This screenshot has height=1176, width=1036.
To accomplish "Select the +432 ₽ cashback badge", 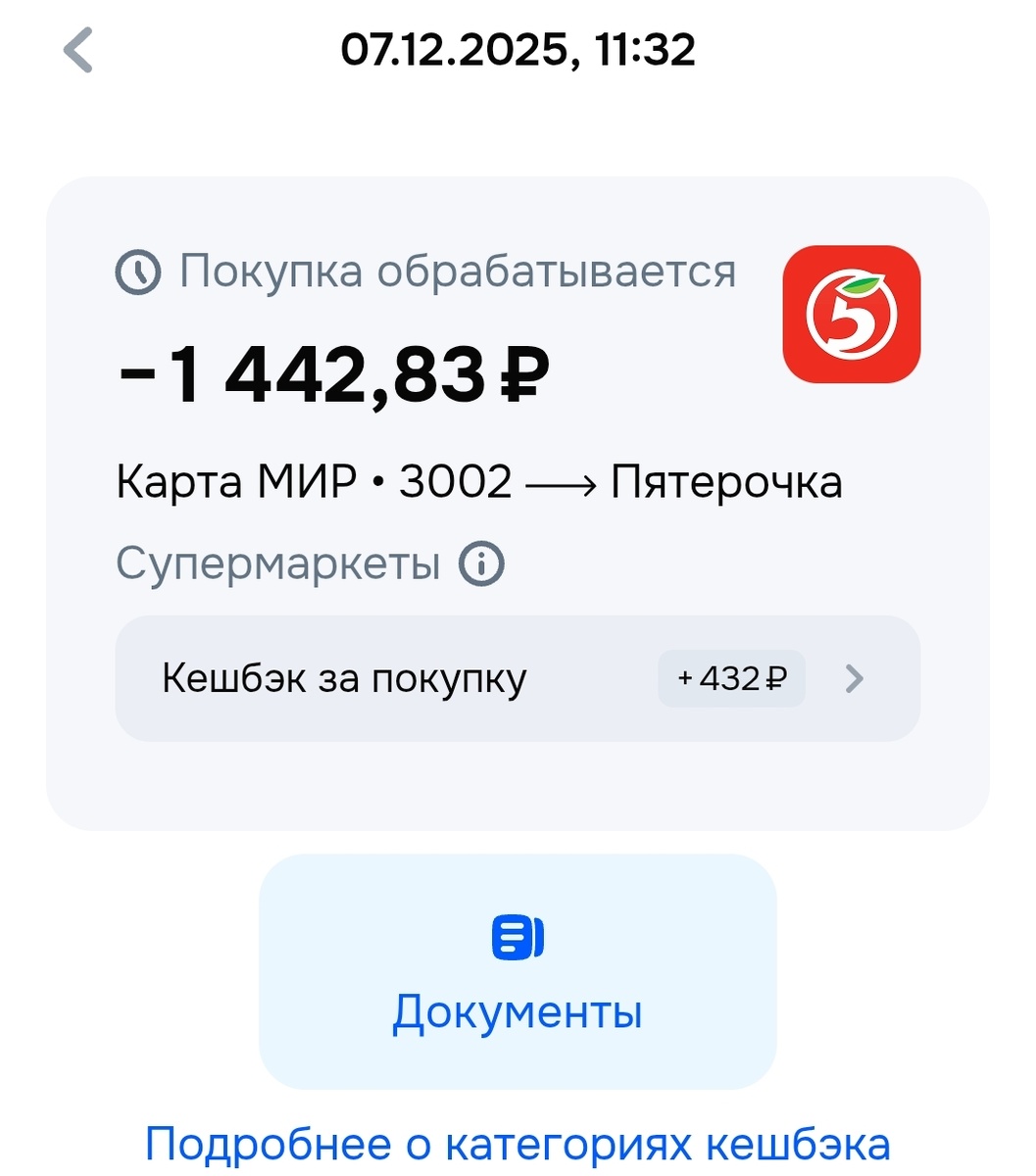I will point(731,677).
